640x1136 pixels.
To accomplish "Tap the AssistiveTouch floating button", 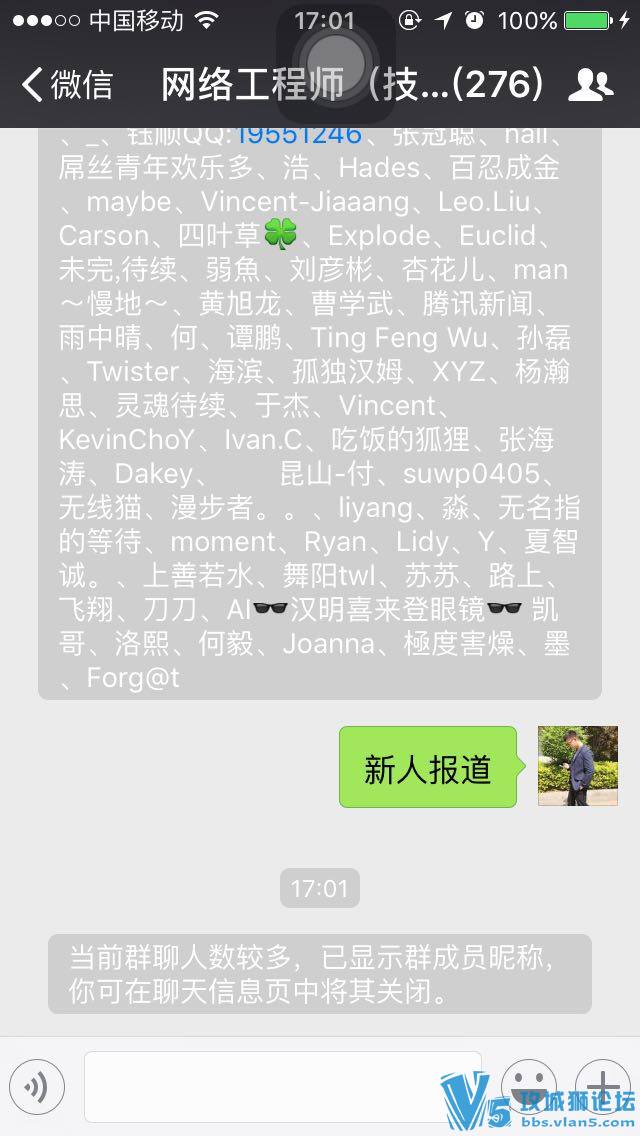I will [x=335, y=55].
